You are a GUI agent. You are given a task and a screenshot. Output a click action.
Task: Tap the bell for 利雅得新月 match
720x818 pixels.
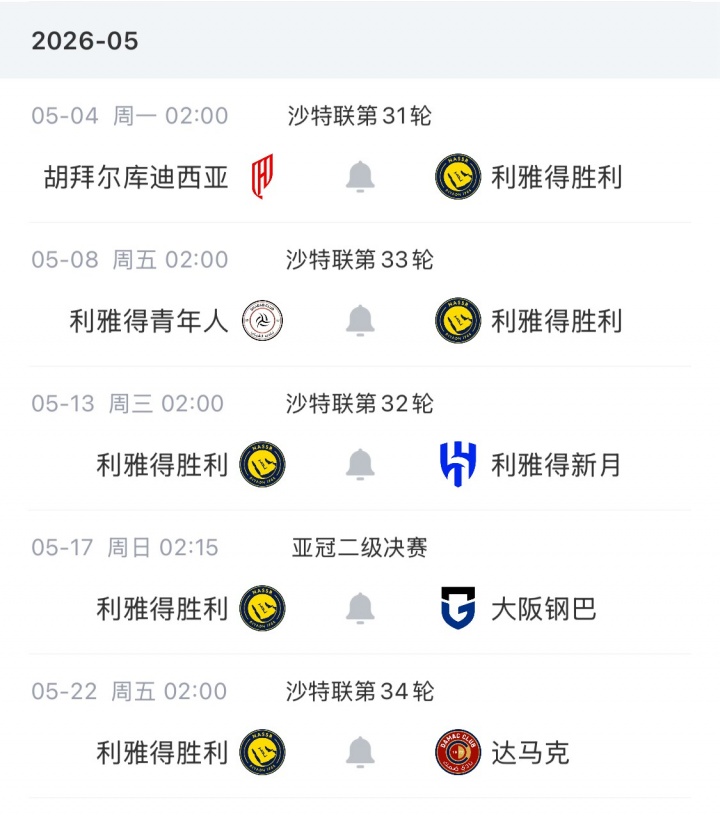360,465
